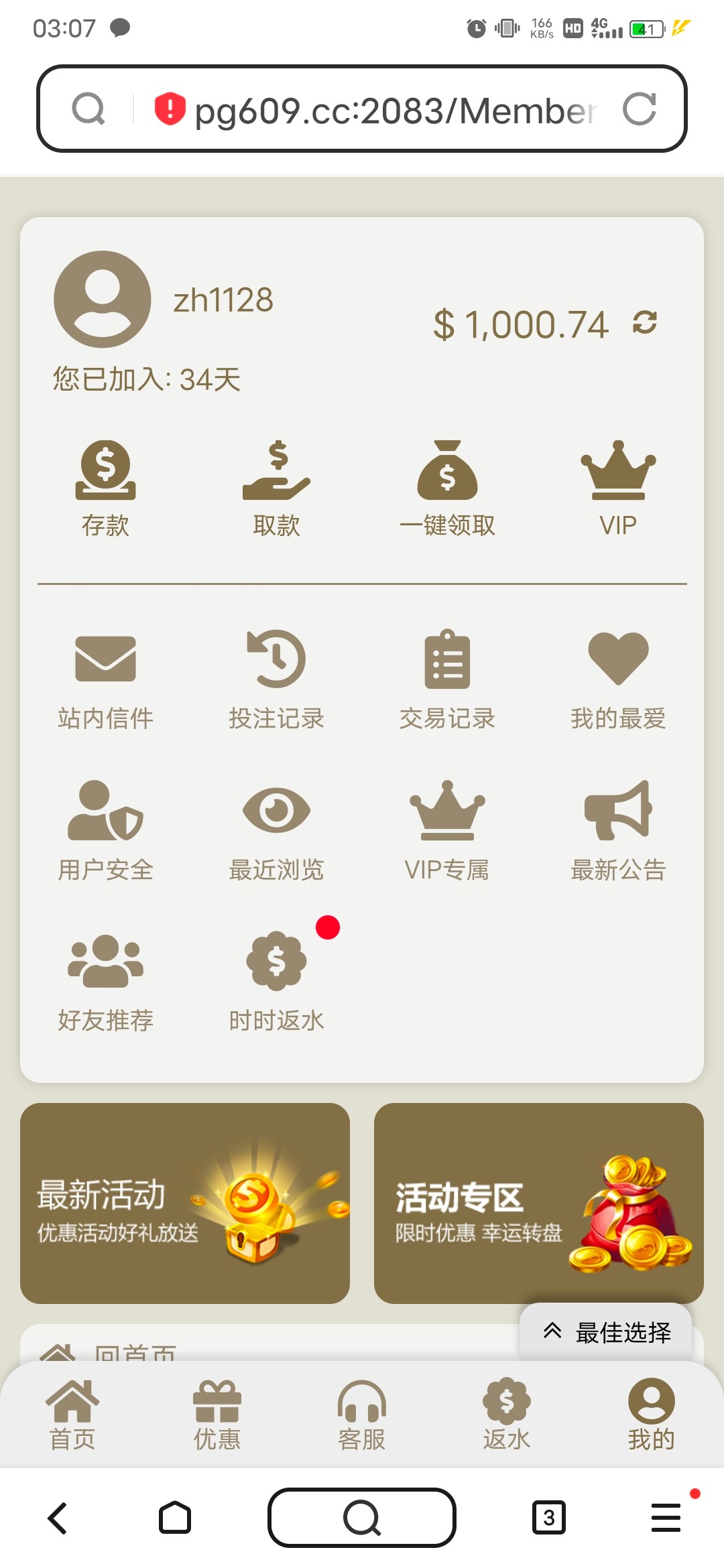This screenshot has height=1568, width=724.
Task: Refresh the $1,000.74 account balance
Action: [642, 324]
